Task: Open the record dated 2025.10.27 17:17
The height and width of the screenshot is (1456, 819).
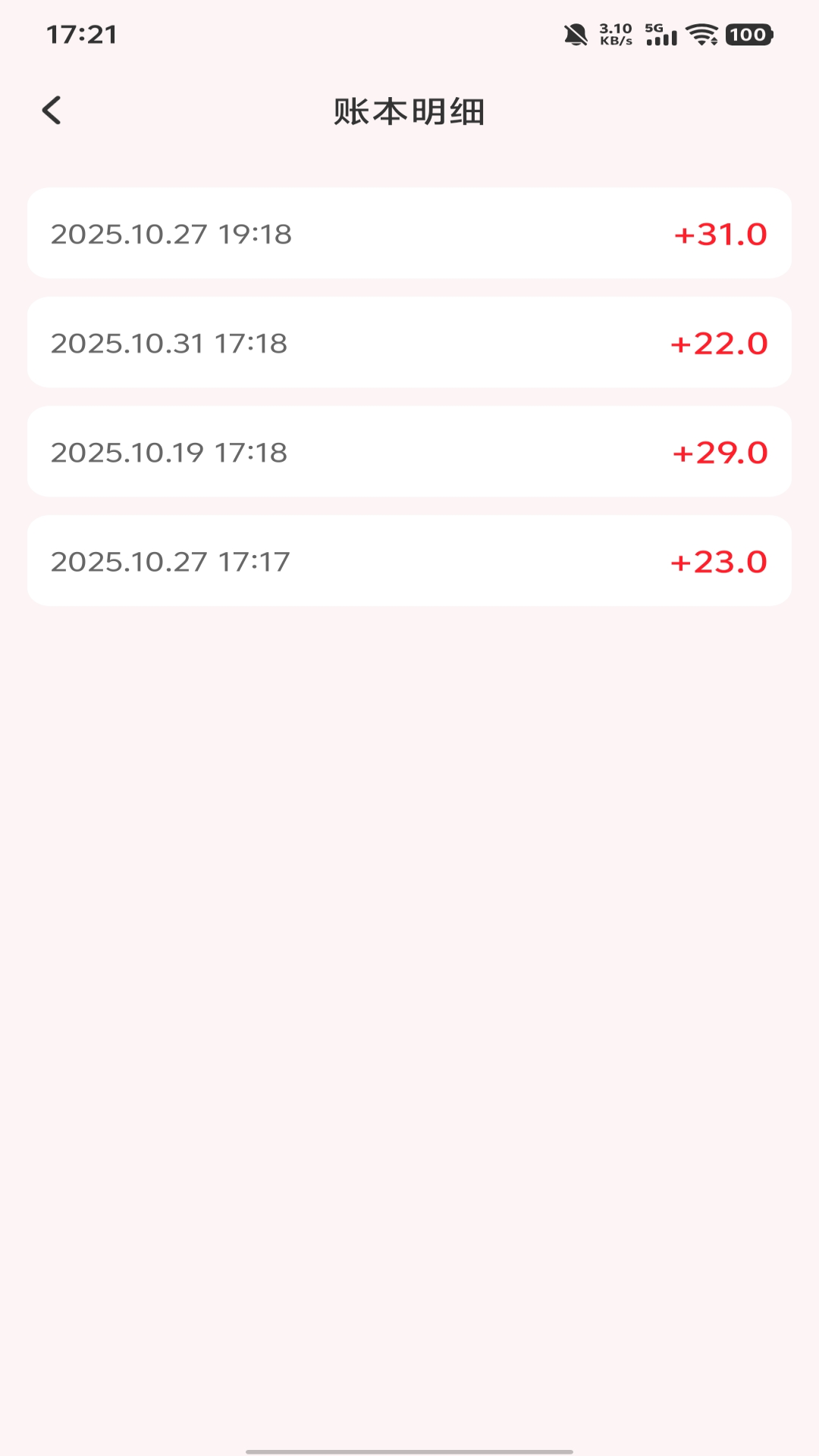Action: point(409,560)
